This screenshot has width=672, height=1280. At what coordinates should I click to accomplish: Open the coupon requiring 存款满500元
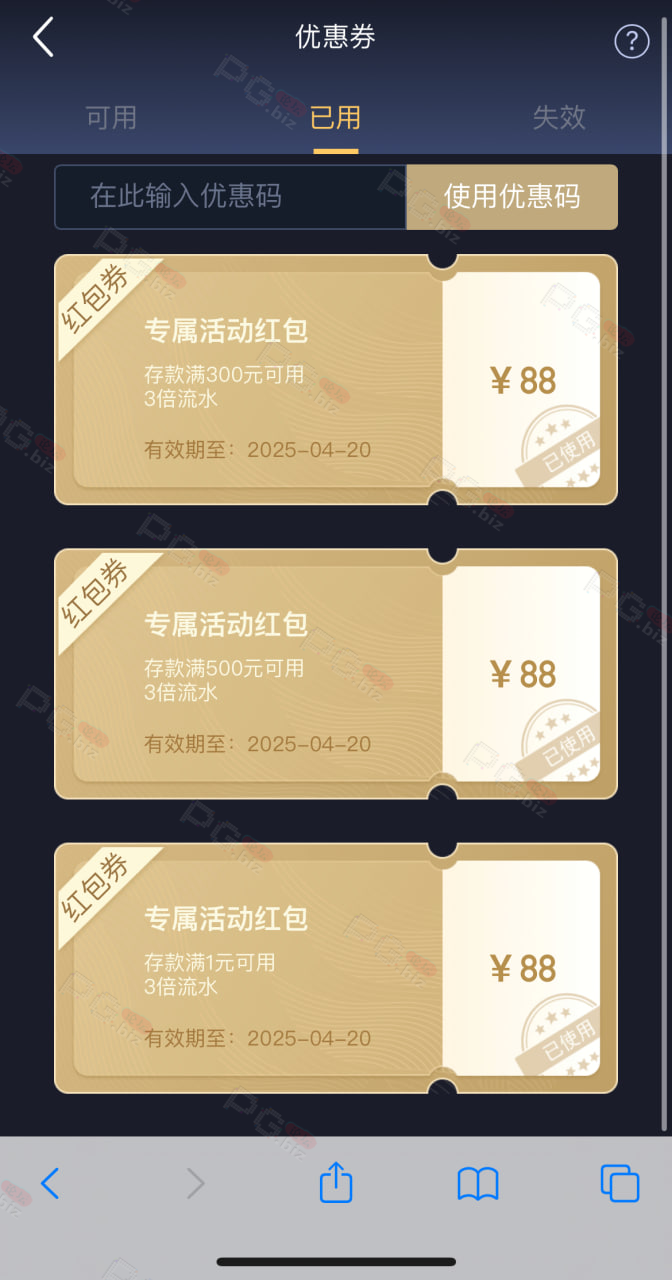tap(336, 674)
